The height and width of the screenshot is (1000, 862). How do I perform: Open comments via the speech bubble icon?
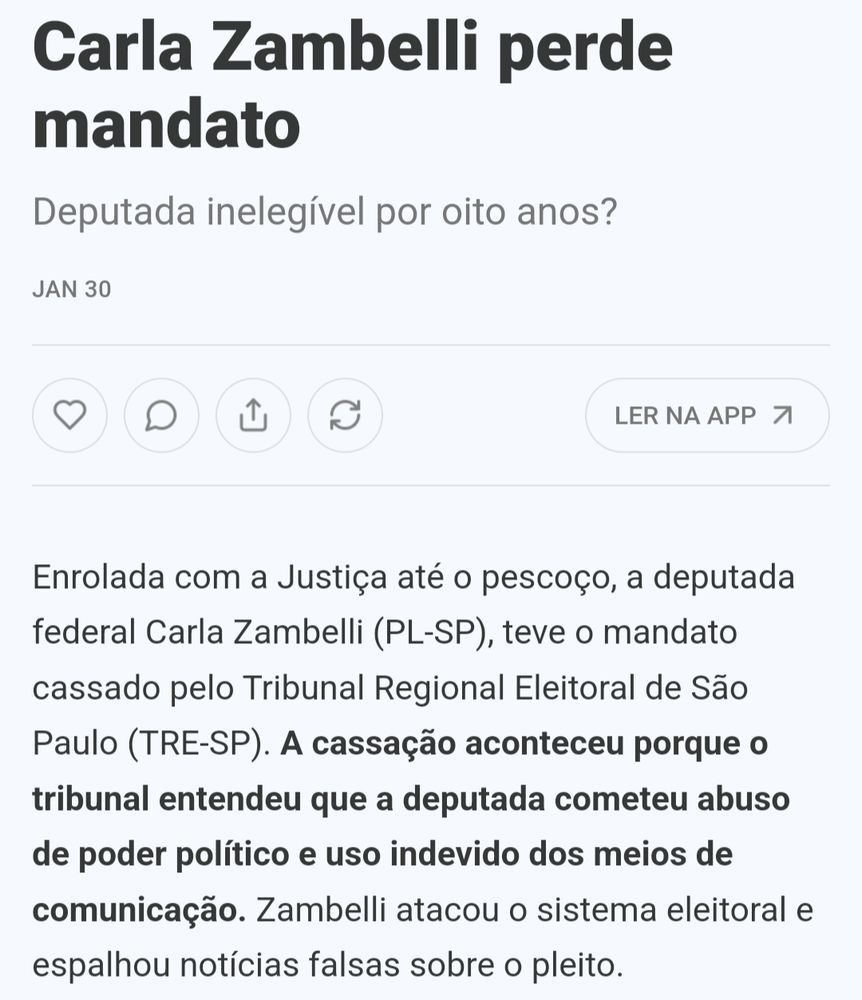coord(161,415)
